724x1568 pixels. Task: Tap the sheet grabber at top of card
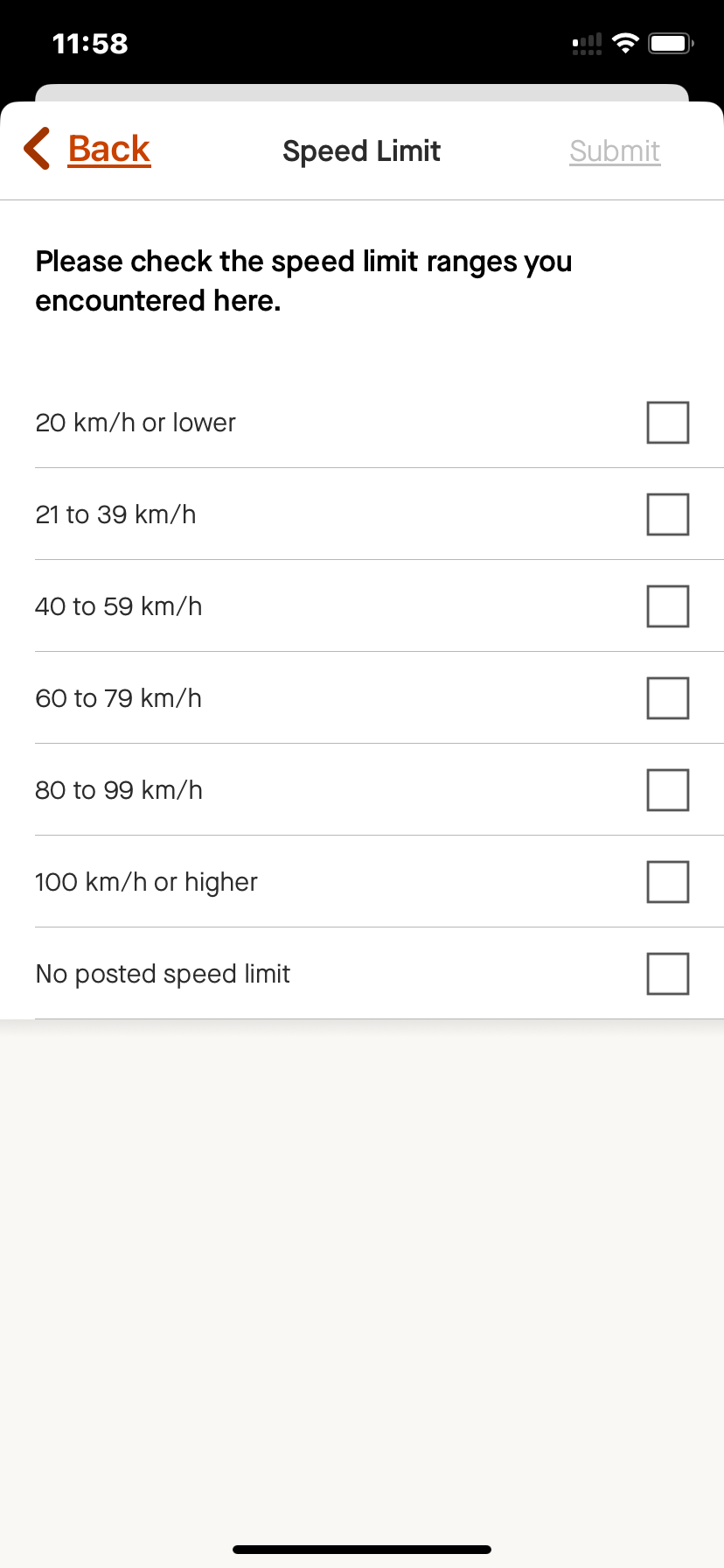(x=361, y=92)
